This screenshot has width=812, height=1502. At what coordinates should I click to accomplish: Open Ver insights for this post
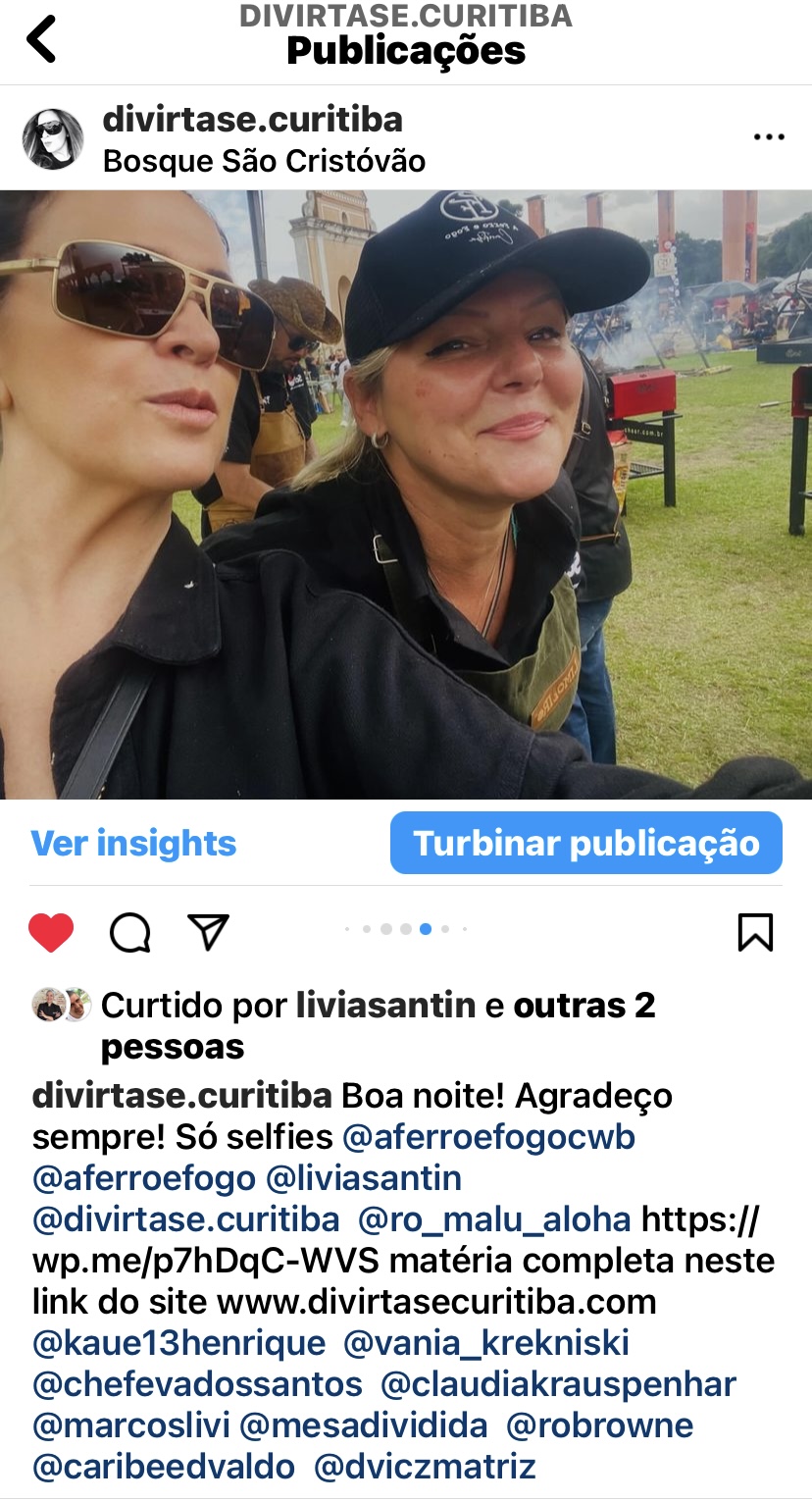click(133, 844)
